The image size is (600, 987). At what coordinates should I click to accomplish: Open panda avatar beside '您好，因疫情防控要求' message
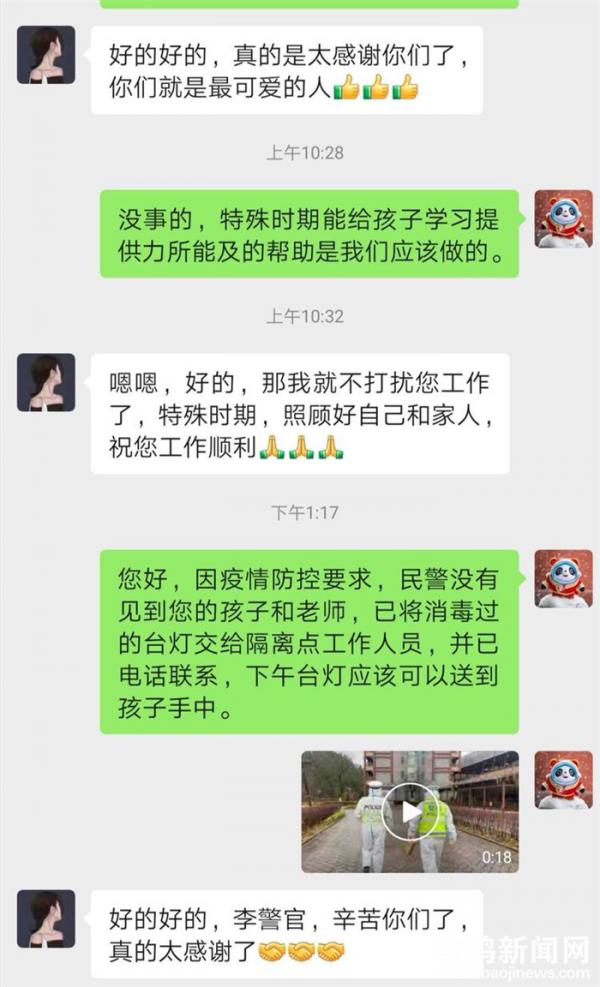tap(563, 578)
